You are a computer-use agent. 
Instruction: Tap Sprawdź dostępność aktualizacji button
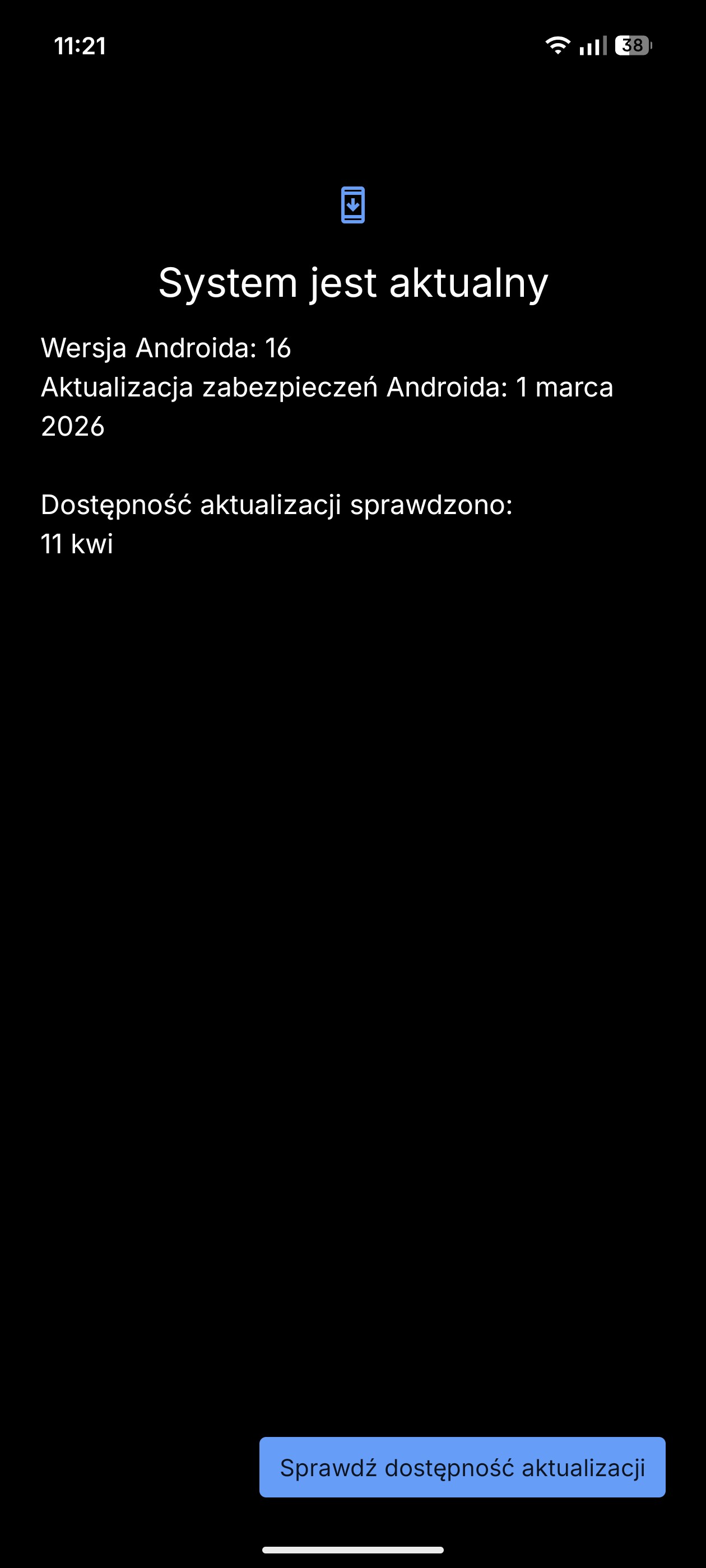(462, 1468)
